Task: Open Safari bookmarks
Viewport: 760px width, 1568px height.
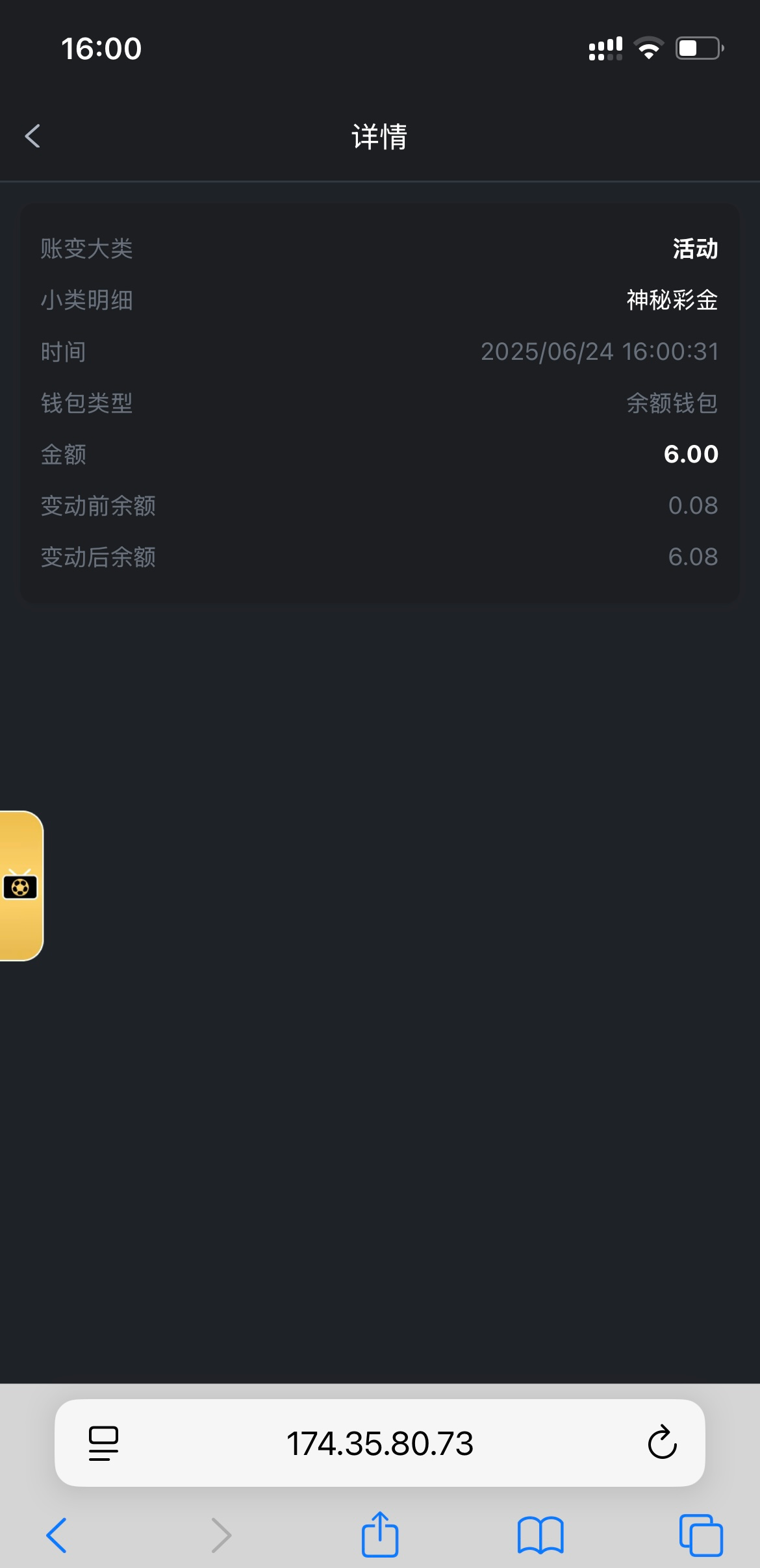Action: [540, 1536]
